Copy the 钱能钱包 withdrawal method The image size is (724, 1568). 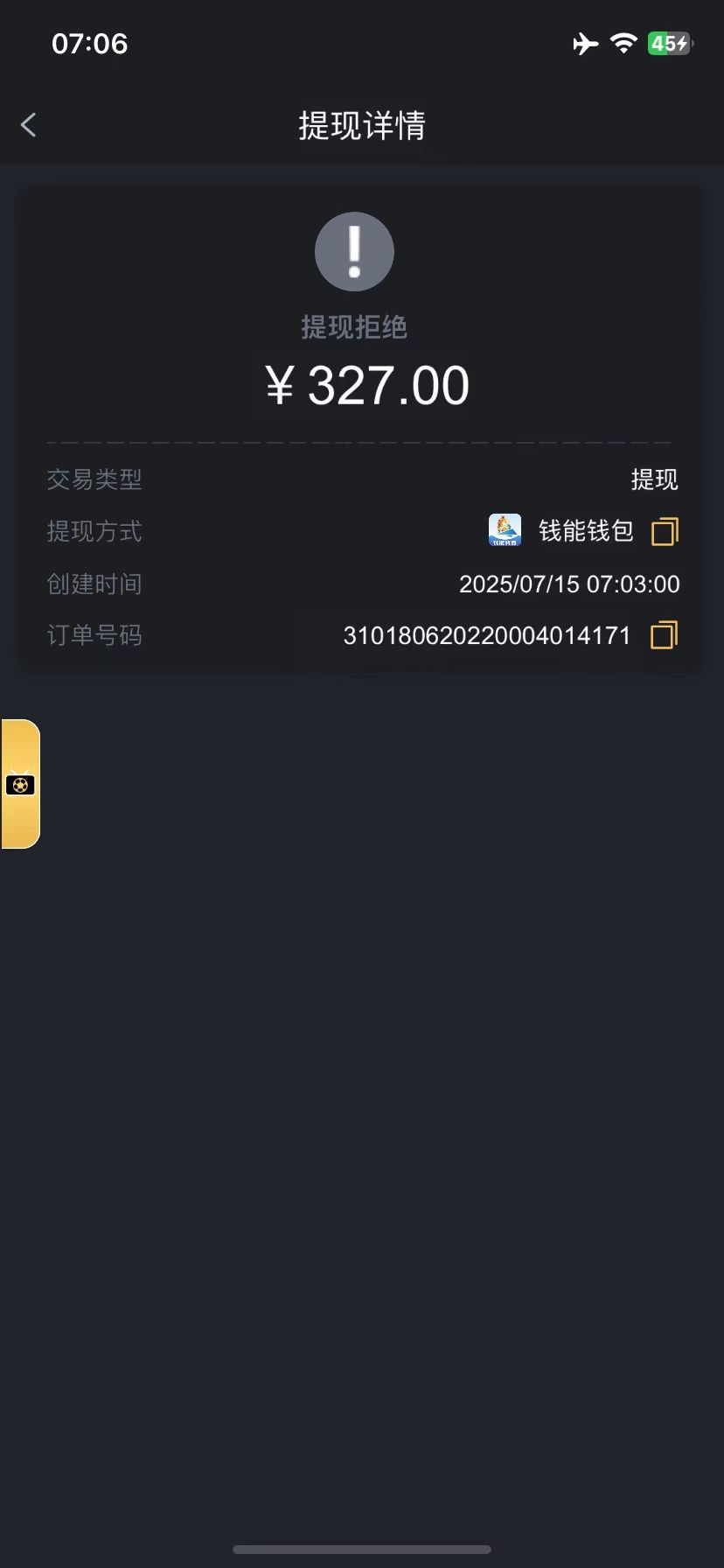pyautogui.click(x=665, y=531)
